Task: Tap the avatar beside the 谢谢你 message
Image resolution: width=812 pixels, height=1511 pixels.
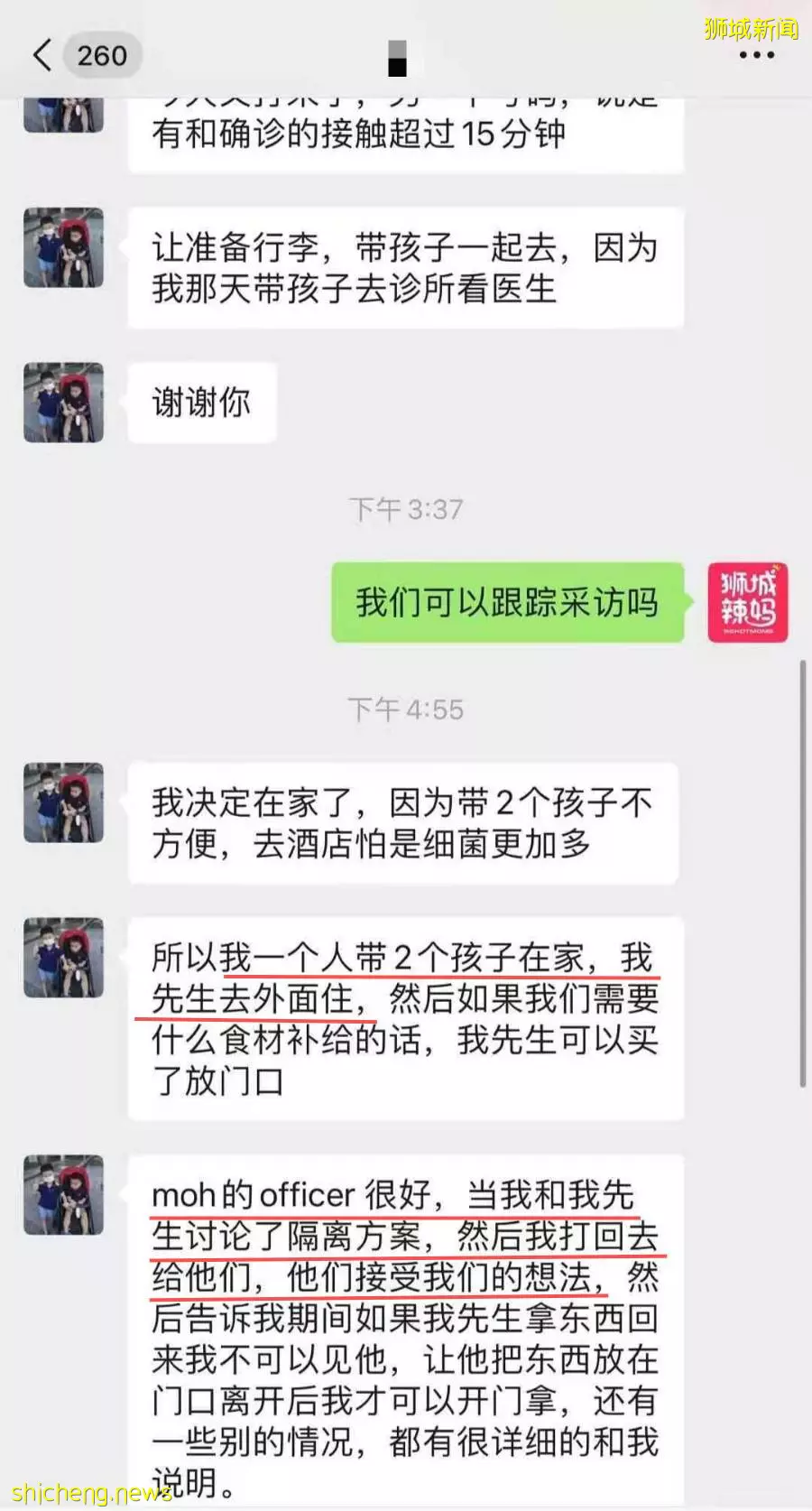Action: (63, 403)
